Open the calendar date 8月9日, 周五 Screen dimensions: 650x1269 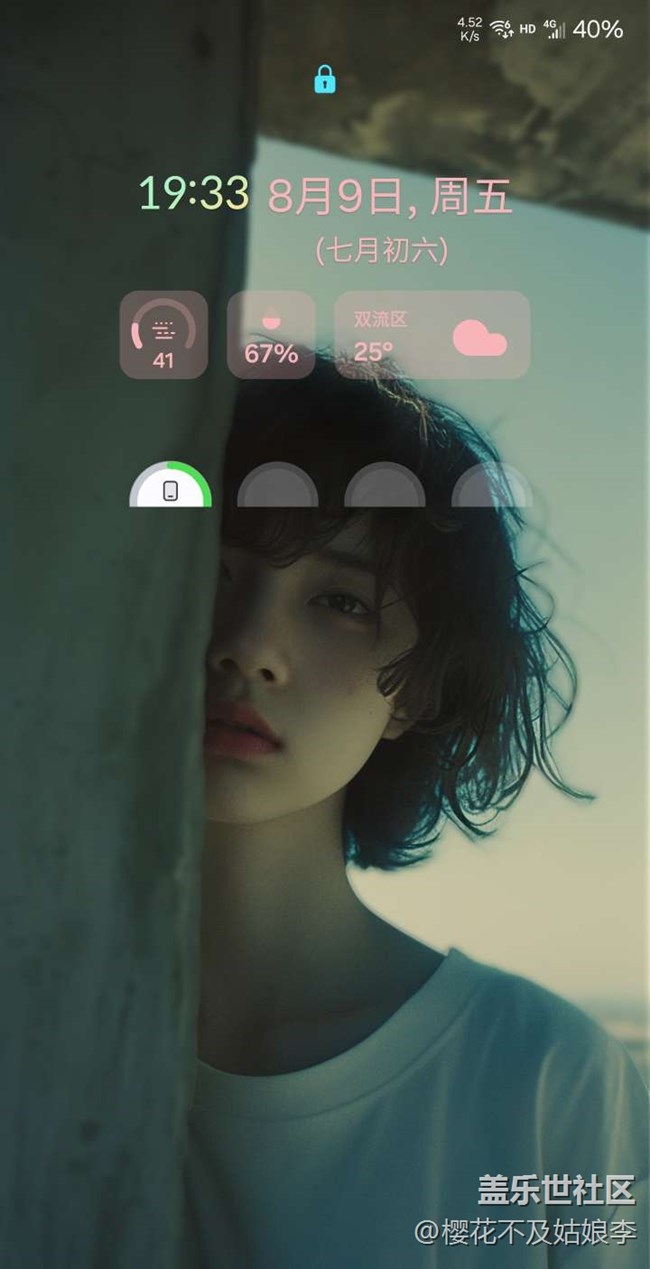pos(390,195)
